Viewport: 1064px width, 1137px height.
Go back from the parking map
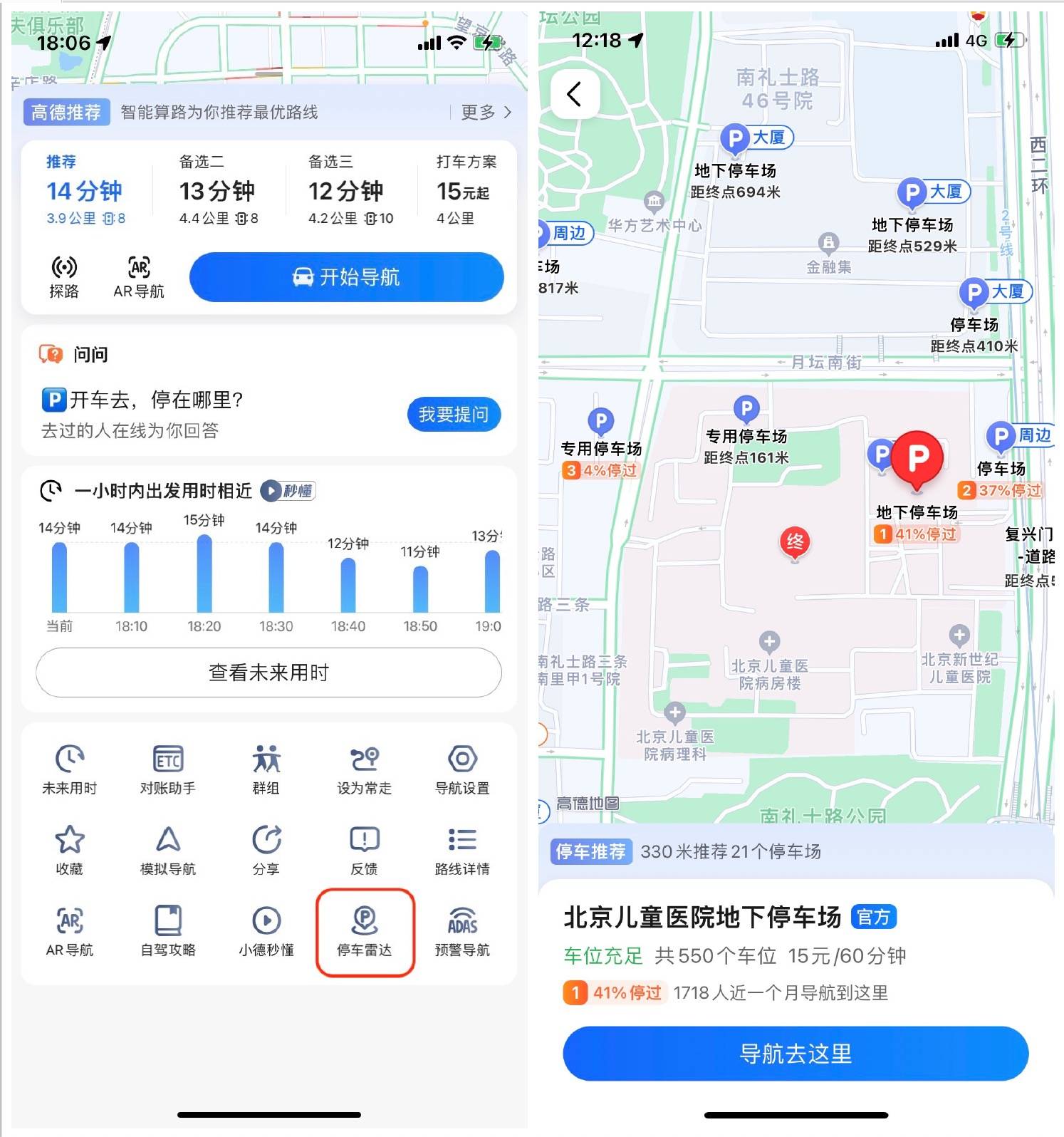point(575,94)
